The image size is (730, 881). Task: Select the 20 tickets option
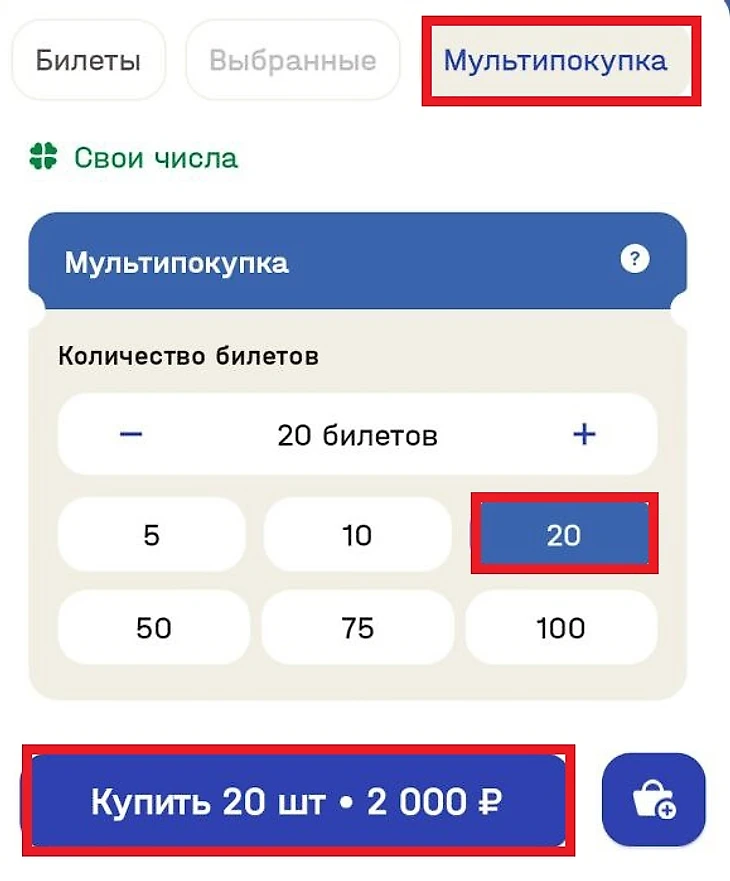point(563,535)
